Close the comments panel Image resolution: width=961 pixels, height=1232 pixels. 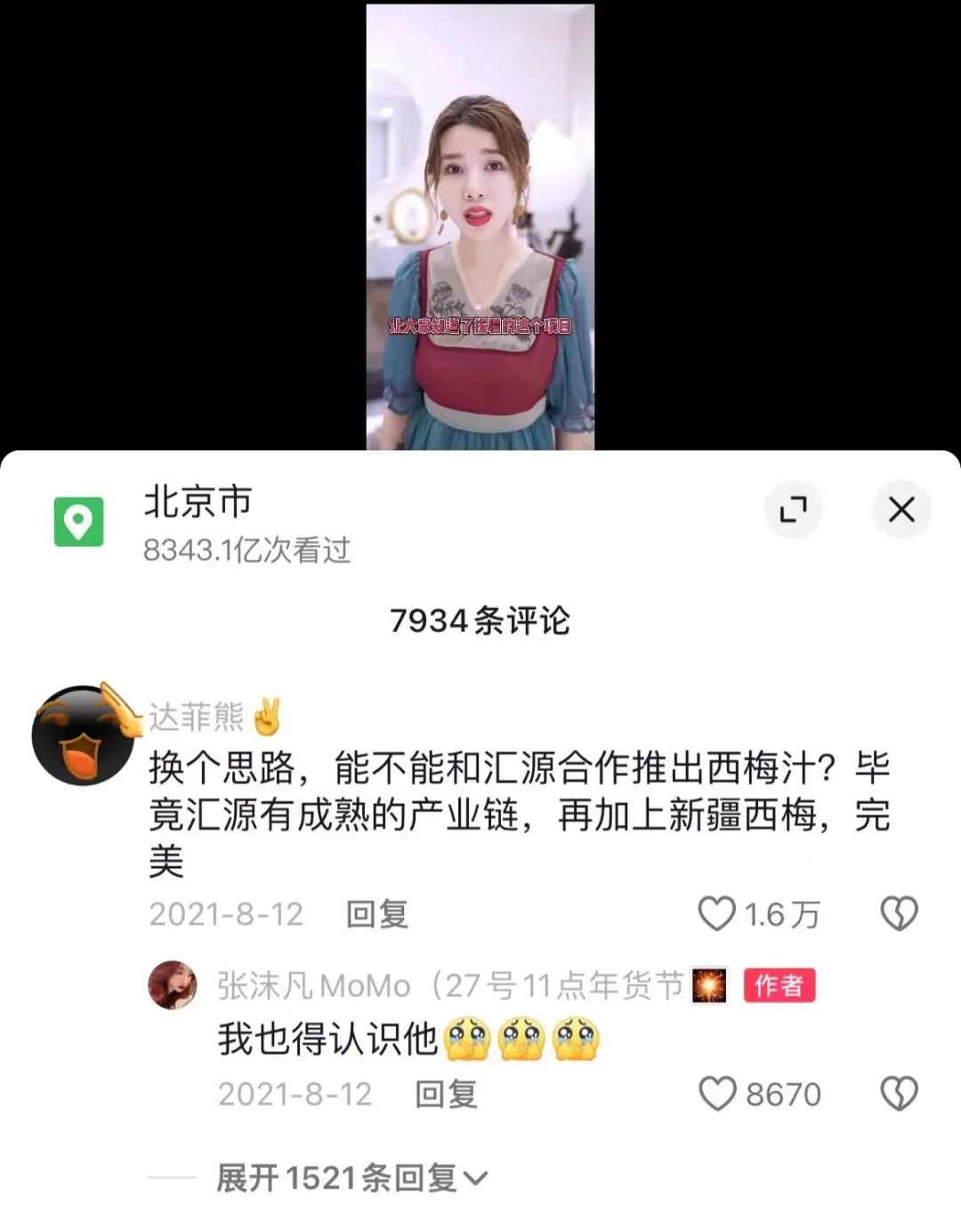(901, 510)
